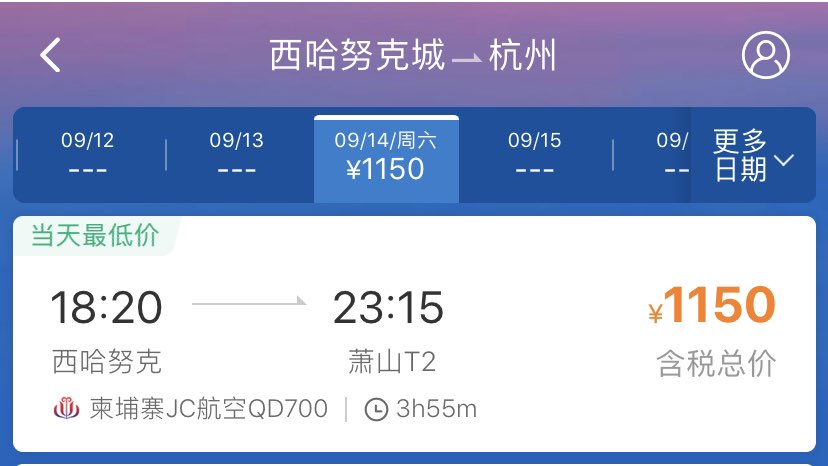Select the 09/12 date tab

pos(88,155)
